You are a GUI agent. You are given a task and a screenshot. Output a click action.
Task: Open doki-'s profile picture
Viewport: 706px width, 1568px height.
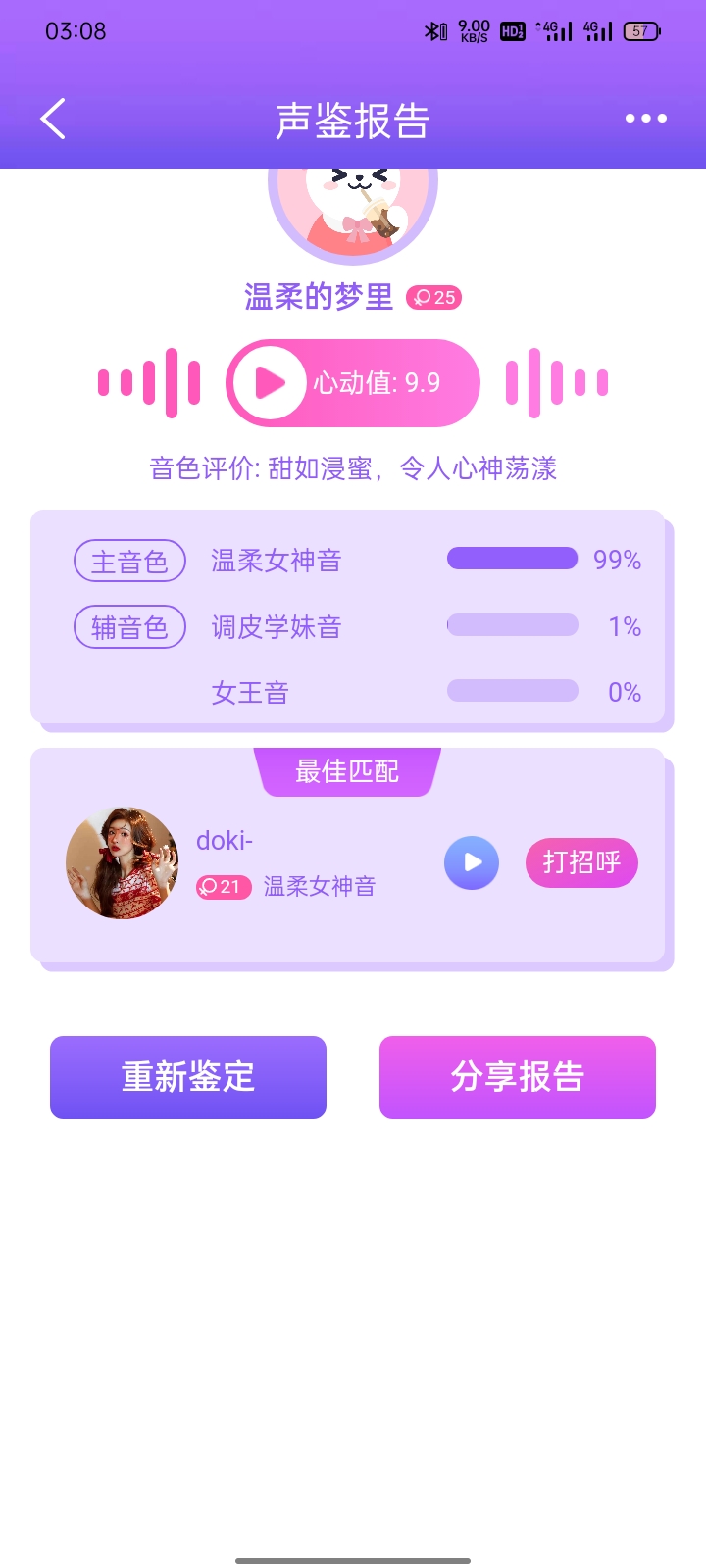[123, 862]
